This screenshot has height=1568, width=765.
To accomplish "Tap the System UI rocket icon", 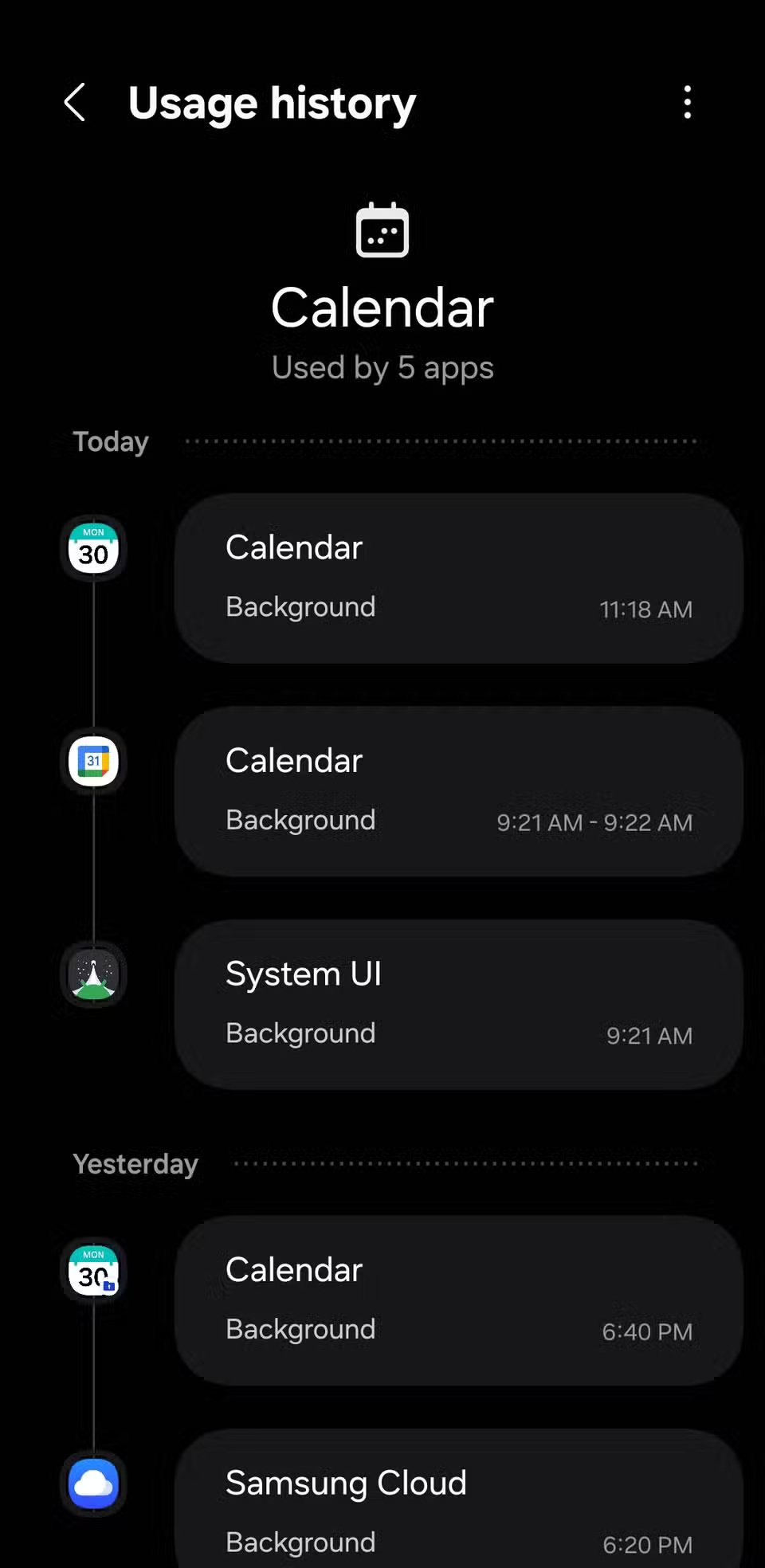I will tap(93, 974).
